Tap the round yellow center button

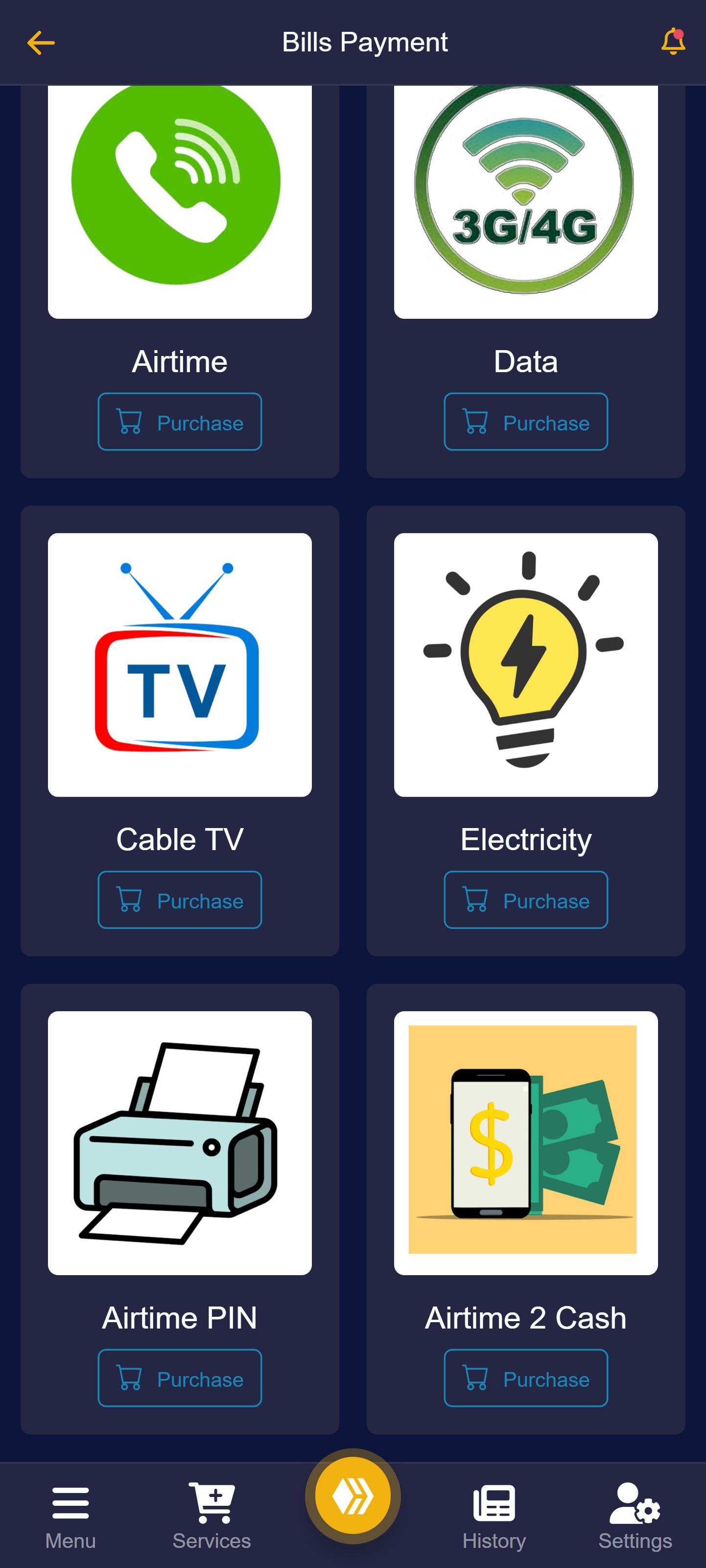[353, 1496]
